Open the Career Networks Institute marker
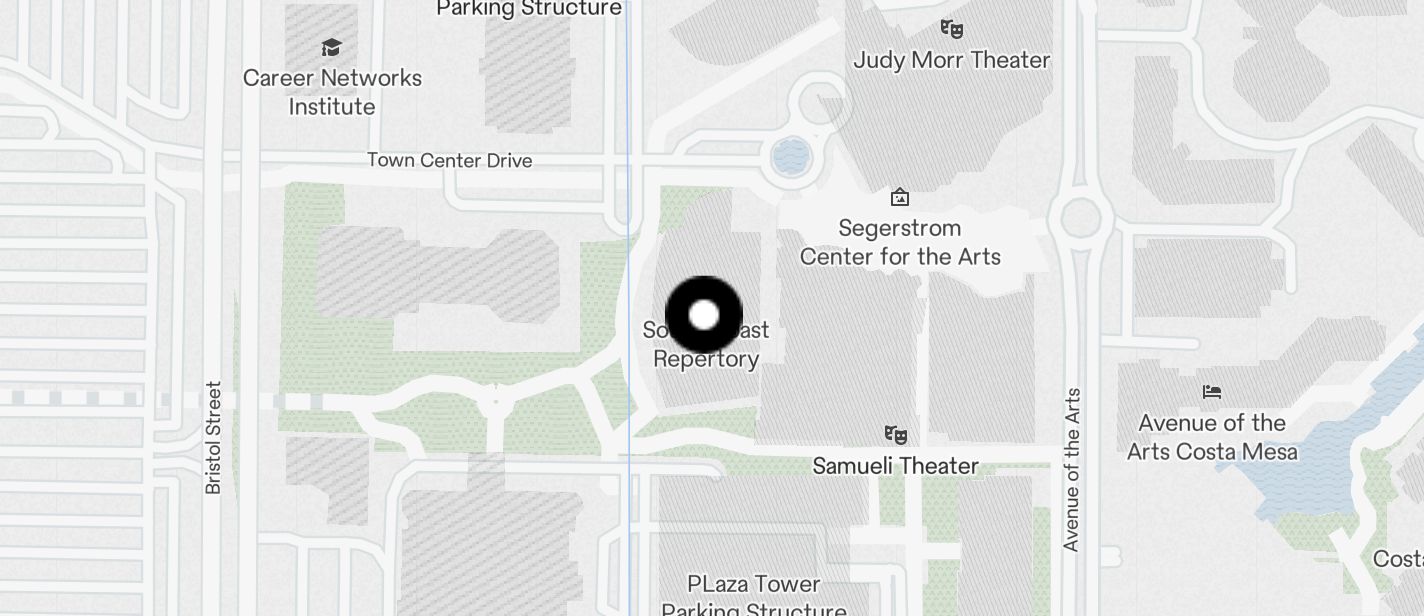This screenshot has height=616, width=1424. 331,48
